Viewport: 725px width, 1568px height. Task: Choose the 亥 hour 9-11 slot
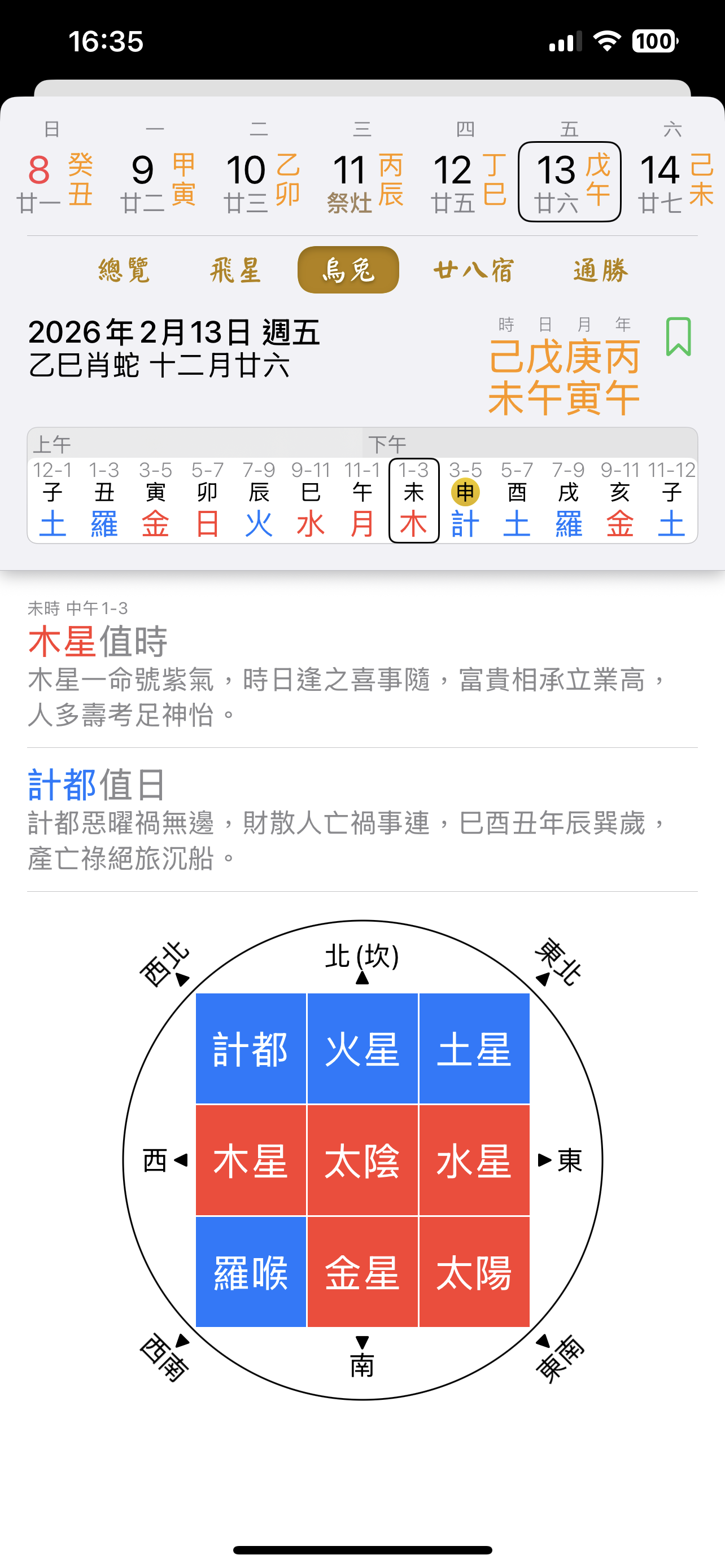[619, 500]
